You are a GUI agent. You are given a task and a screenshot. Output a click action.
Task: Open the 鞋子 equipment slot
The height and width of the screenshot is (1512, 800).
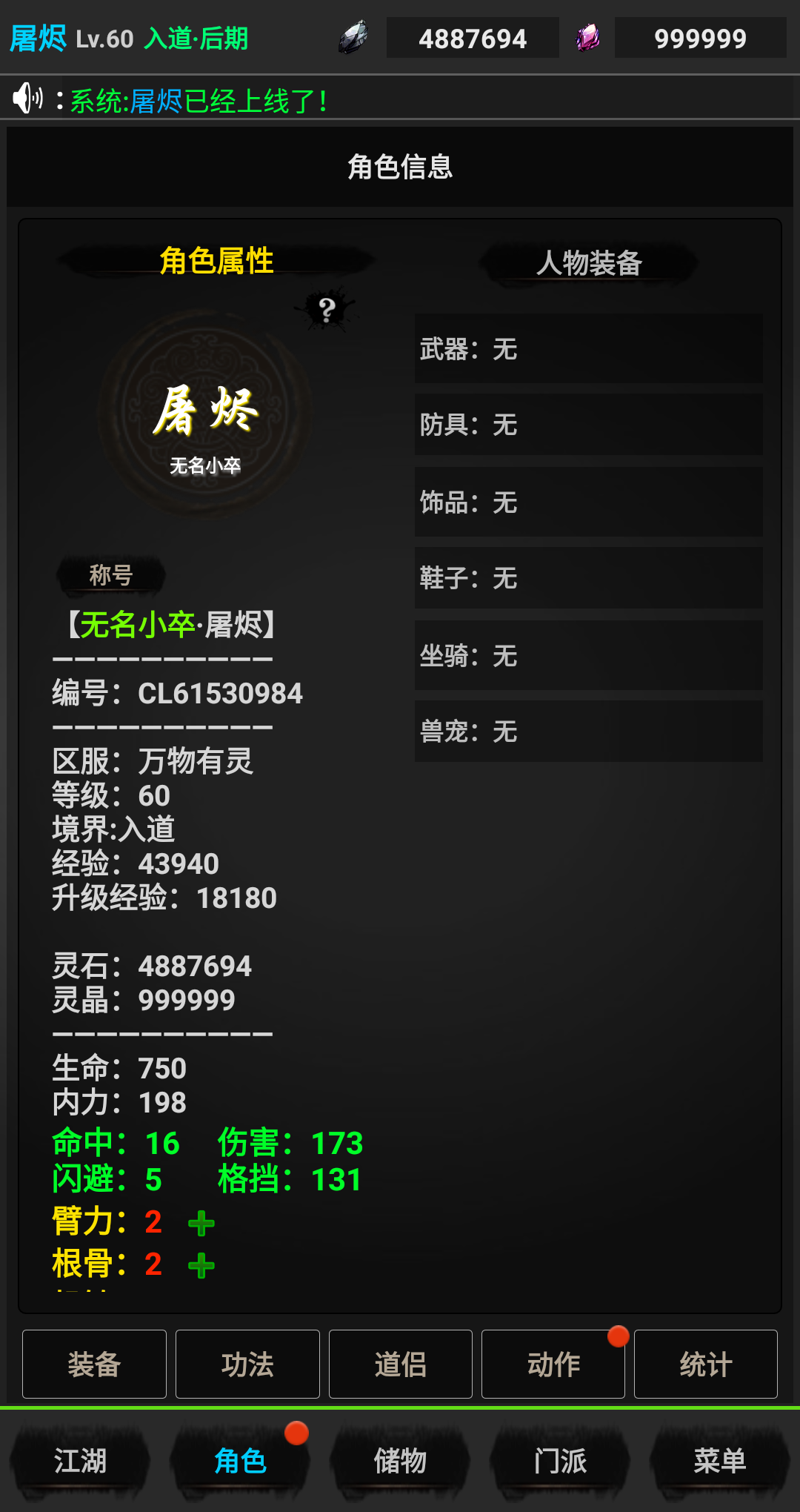tap(588, 578)
